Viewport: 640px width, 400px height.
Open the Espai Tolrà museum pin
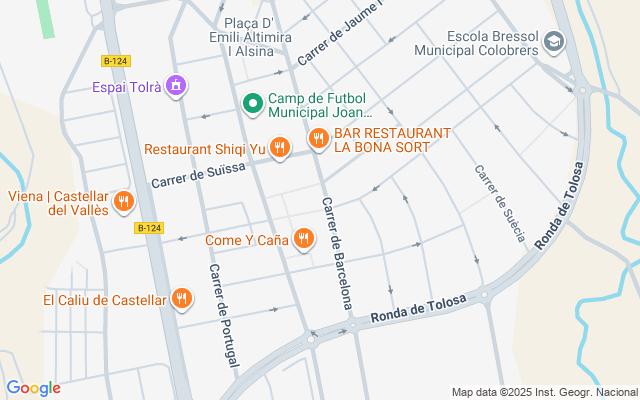pos(176,87)
